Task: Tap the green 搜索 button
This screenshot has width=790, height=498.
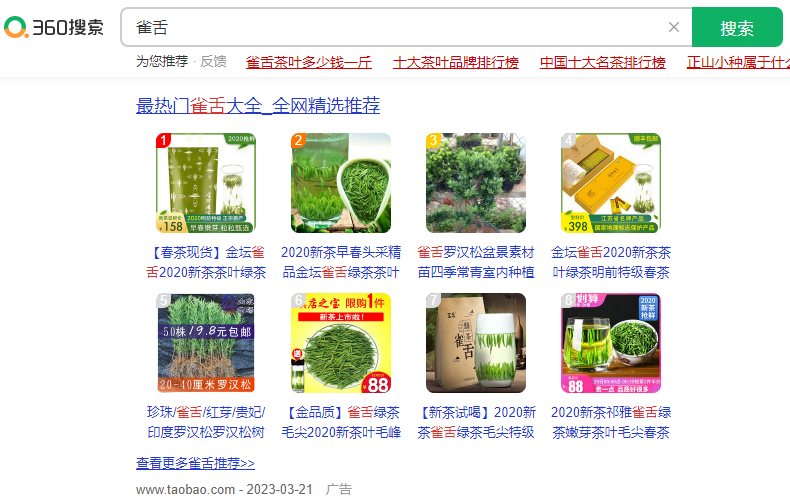Action: click(x=737, y=28)
